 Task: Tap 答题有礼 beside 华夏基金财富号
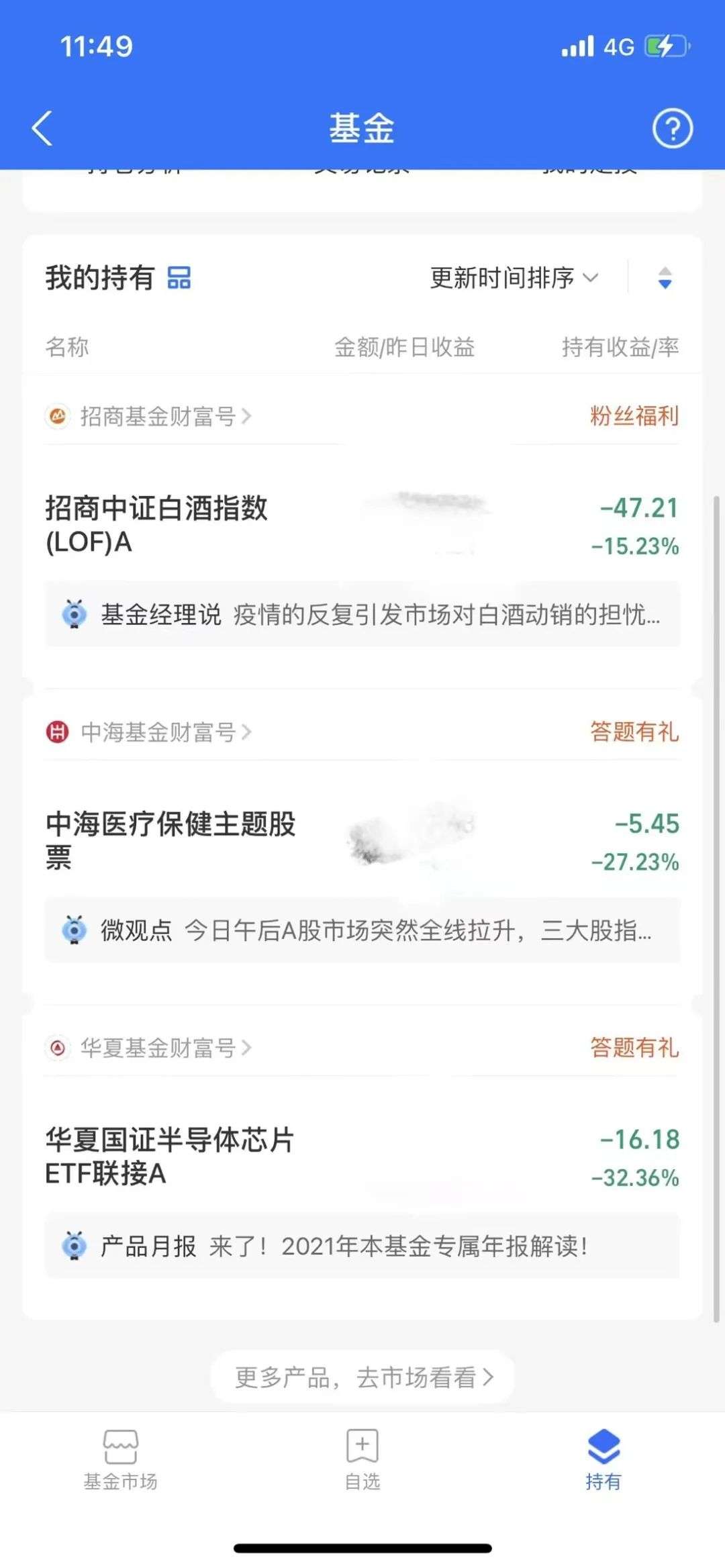(x=634, y=1047)
